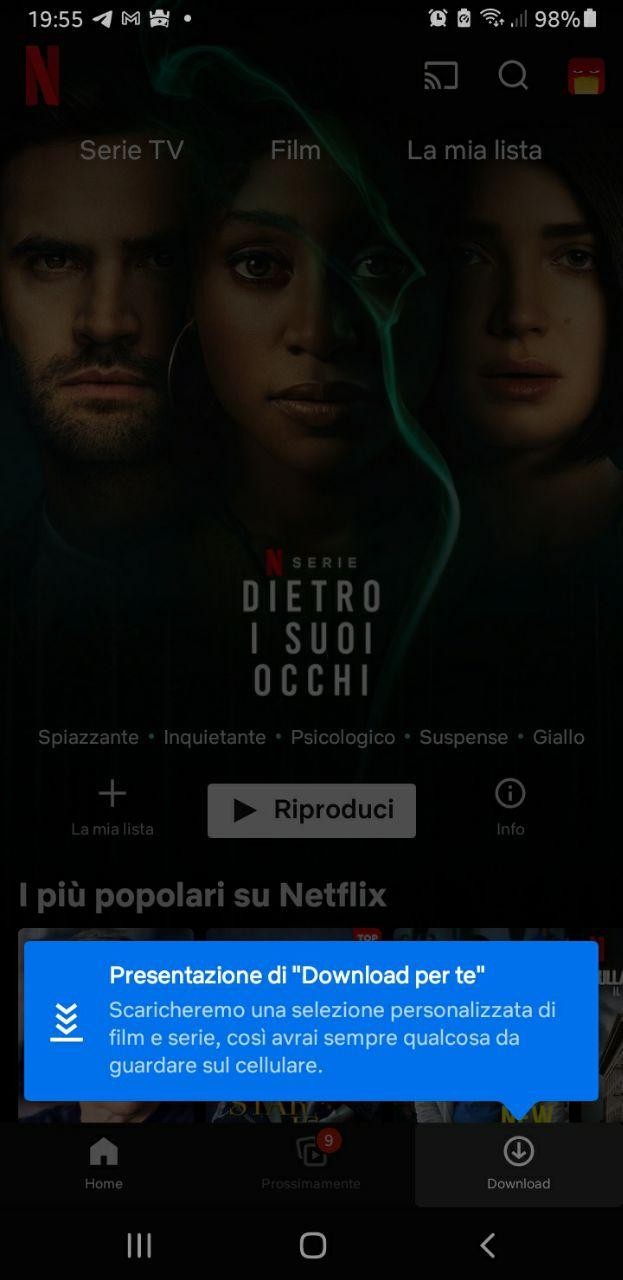Open Info for Dietro i suoi occhi
This screenshot has width=623, height=1280.
pyautogui.click(x=510, y=808)
